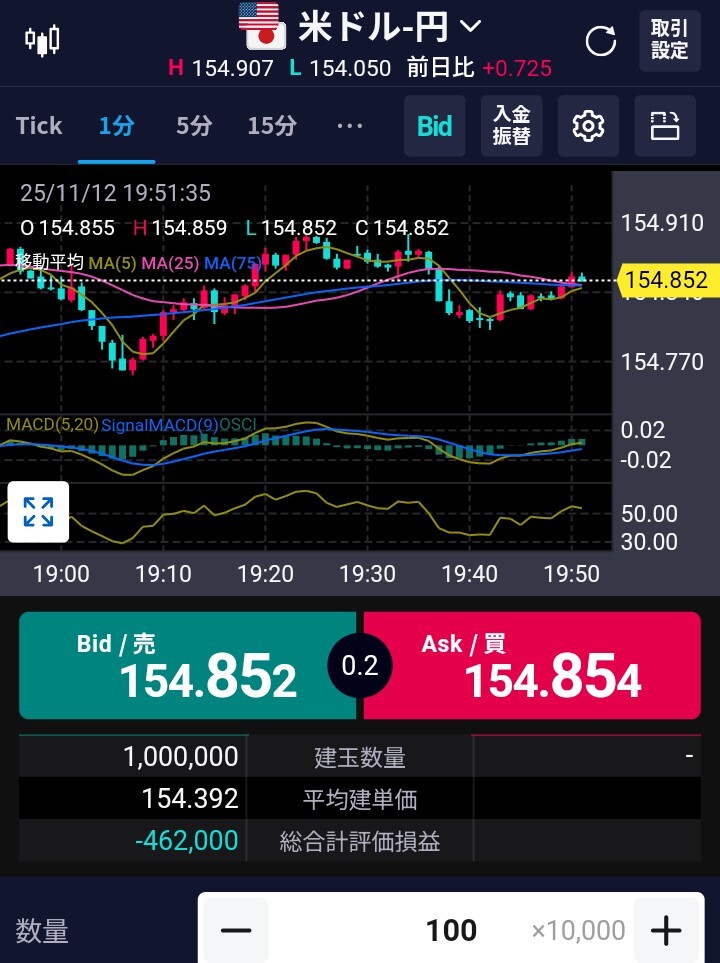Open the candlestick chart type icon

point(42,41)
